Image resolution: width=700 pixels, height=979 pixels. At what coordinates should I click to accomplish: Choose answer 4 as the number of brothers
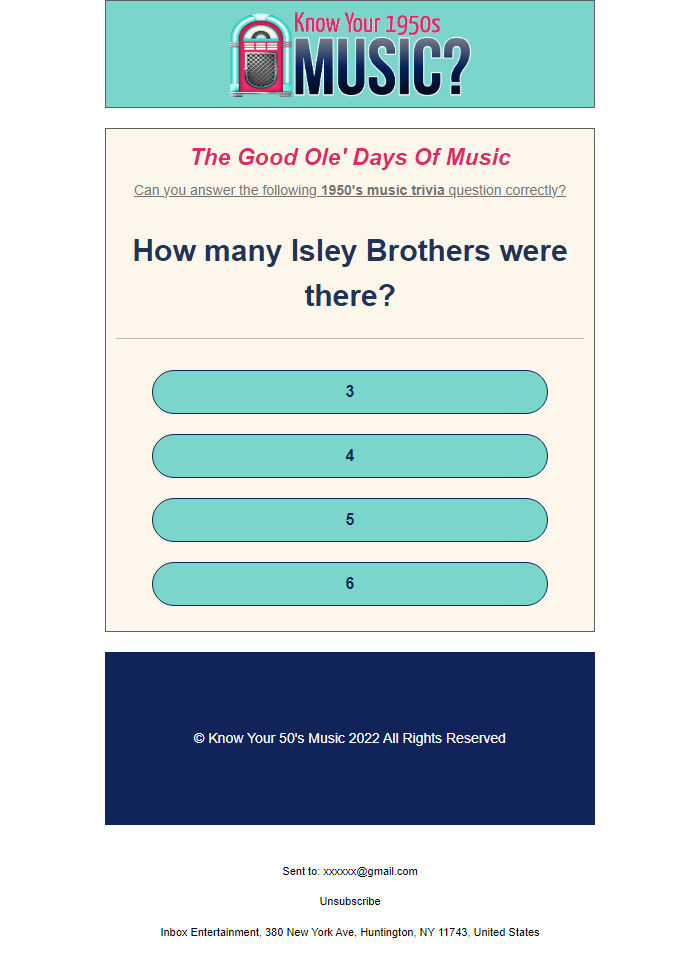click(x=349, y=456)
